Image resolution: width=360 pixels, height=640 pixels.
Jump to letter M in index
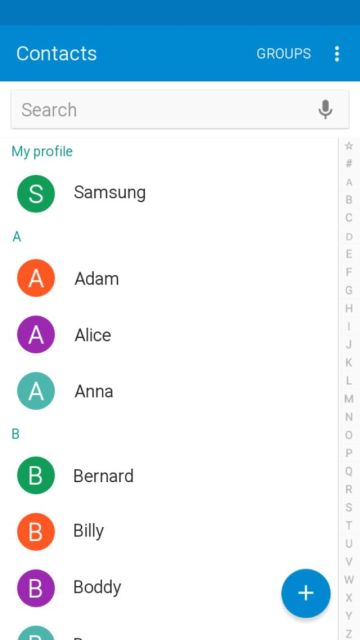coord(349,399)
